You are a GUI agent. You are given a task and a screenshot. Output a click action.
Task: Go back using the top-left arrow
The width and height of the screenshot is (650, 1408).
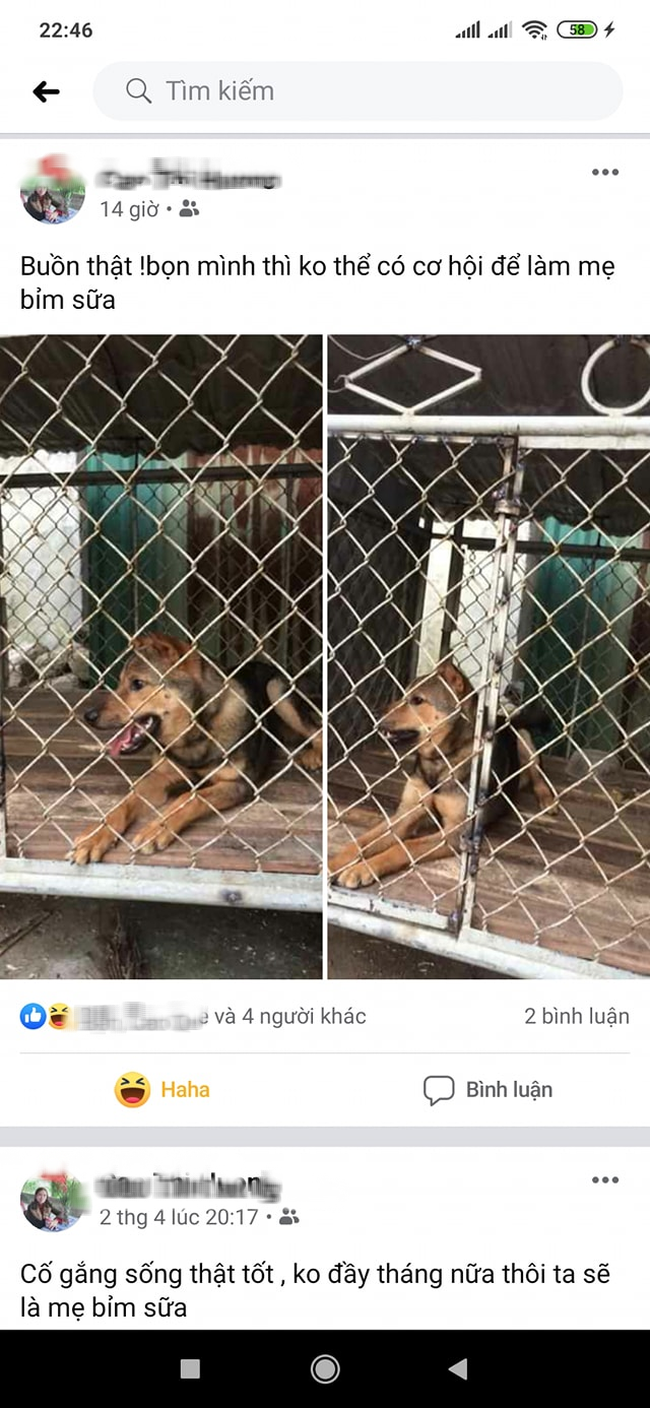click(46, 91)
